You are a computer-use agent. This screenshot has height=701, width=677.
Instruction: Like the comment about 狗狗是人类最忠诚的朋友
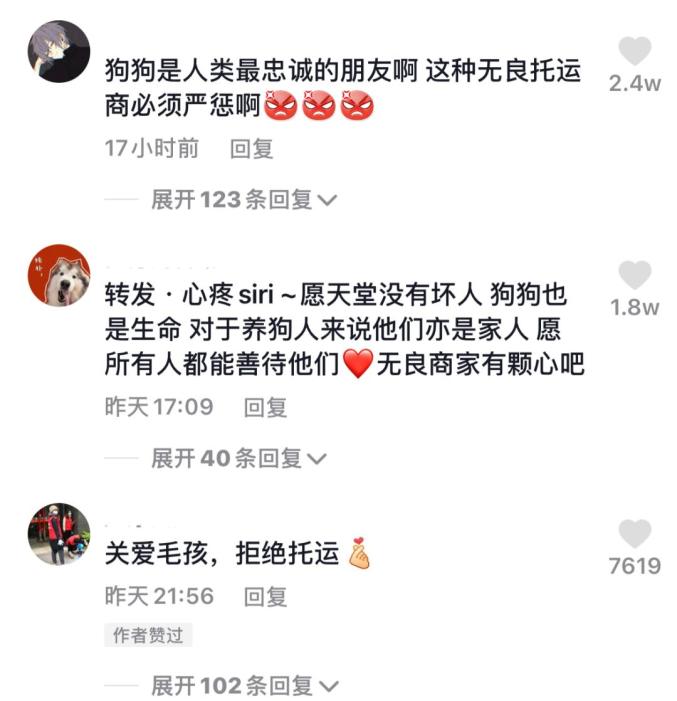click(634, 52)
